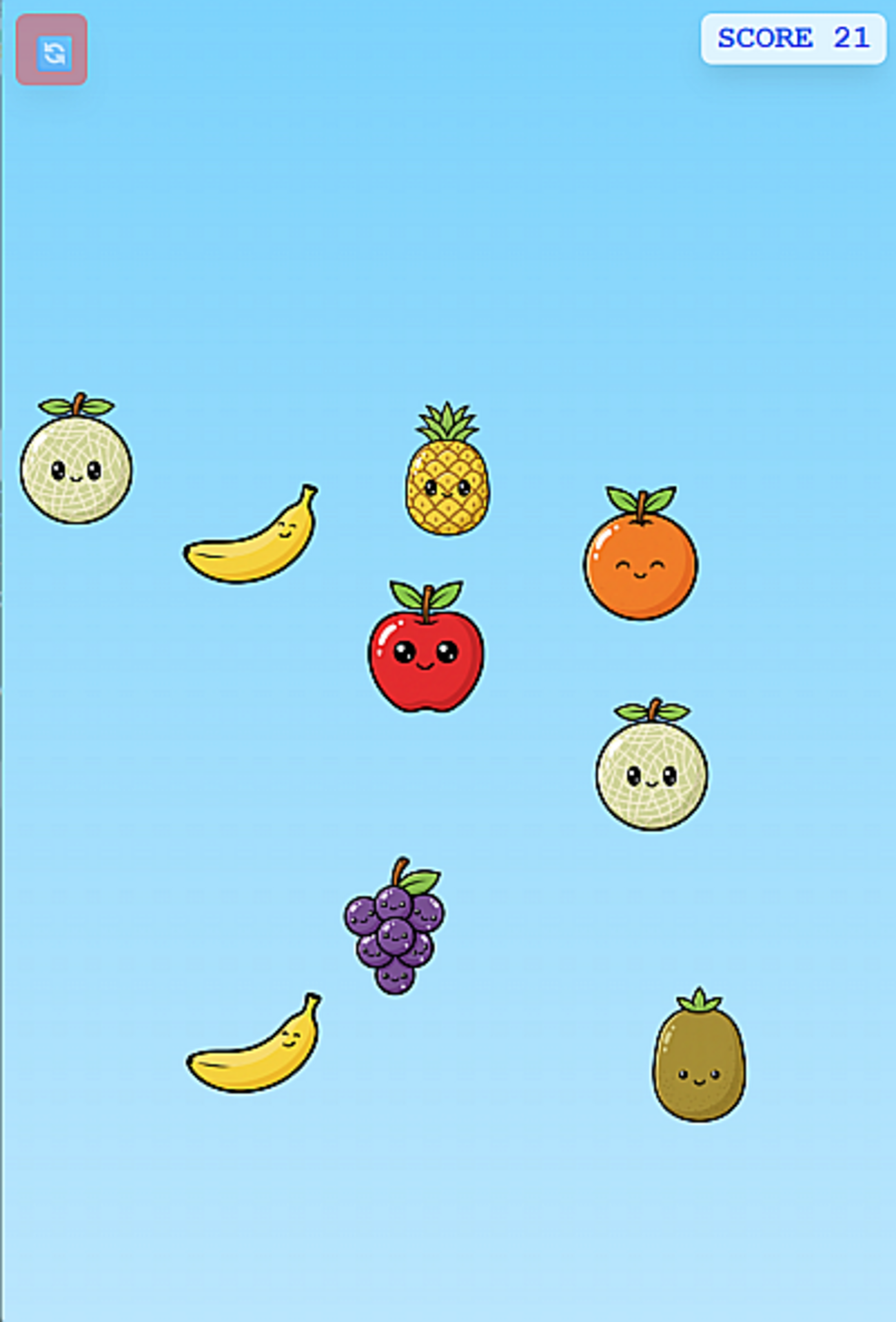The image size is (896, 1322).
Task: Tap the restart button
Action: click(52, 50)
